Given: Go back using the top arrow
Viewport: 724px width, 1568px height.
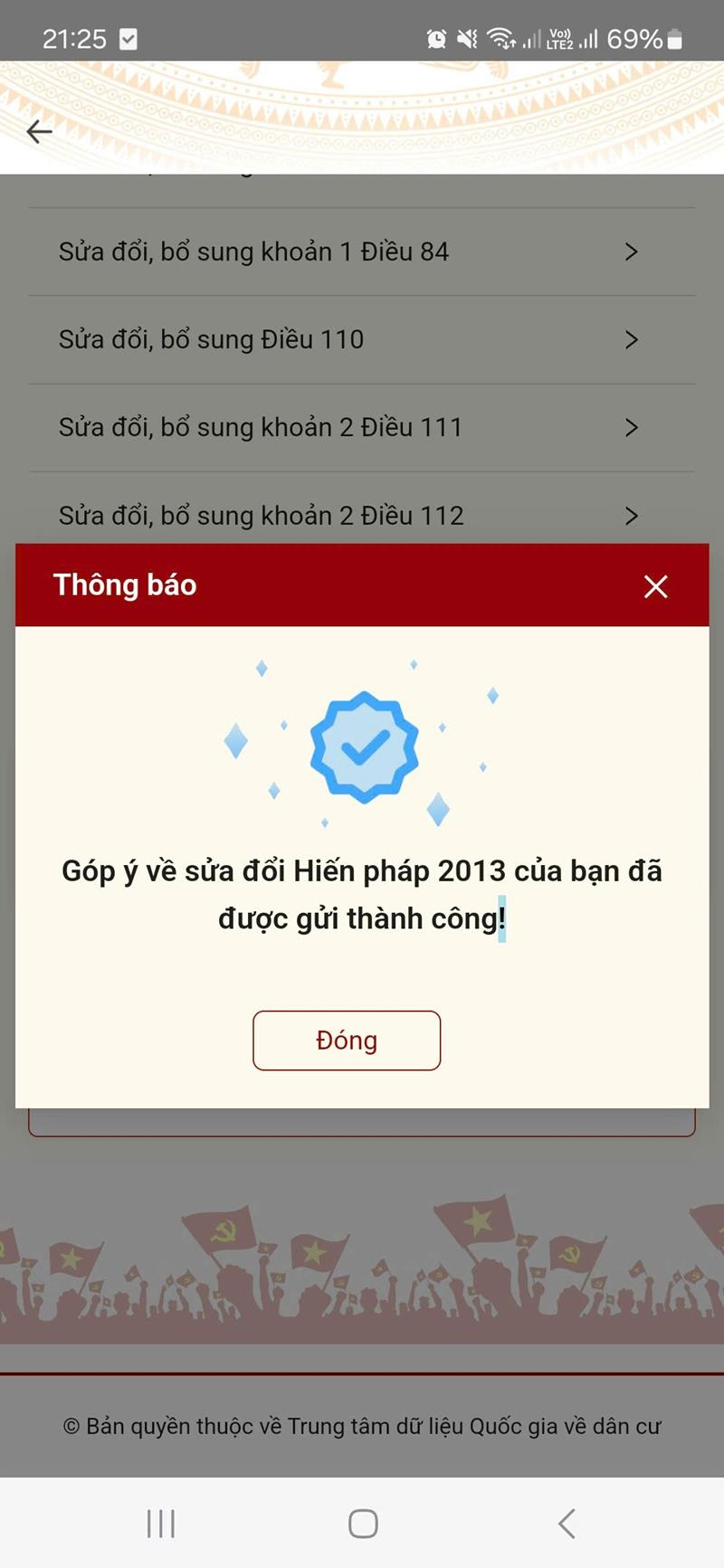Looking at the screenshot, I should click(39, 132).
